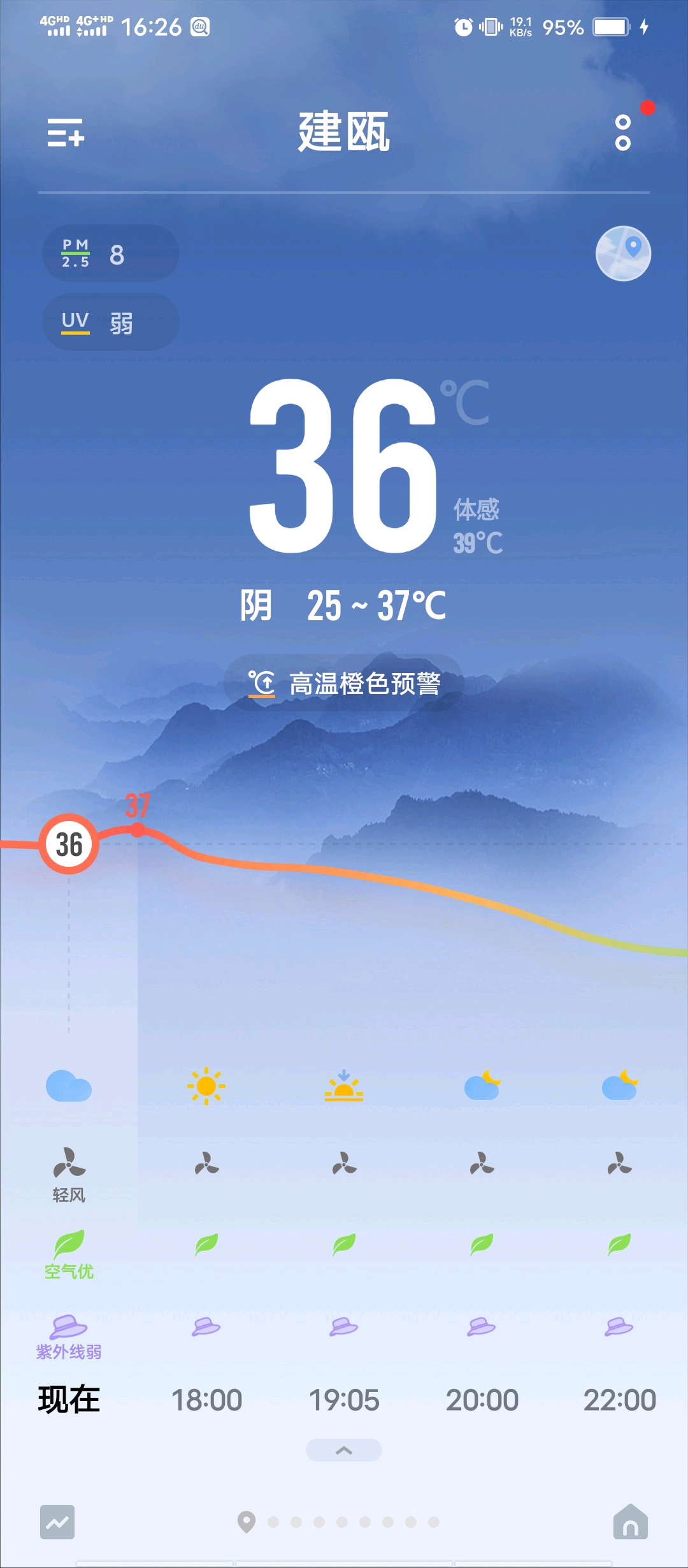Select the 19:05 sunset forecast column
Screen dimensions: 688x1568
(344, 1237)
